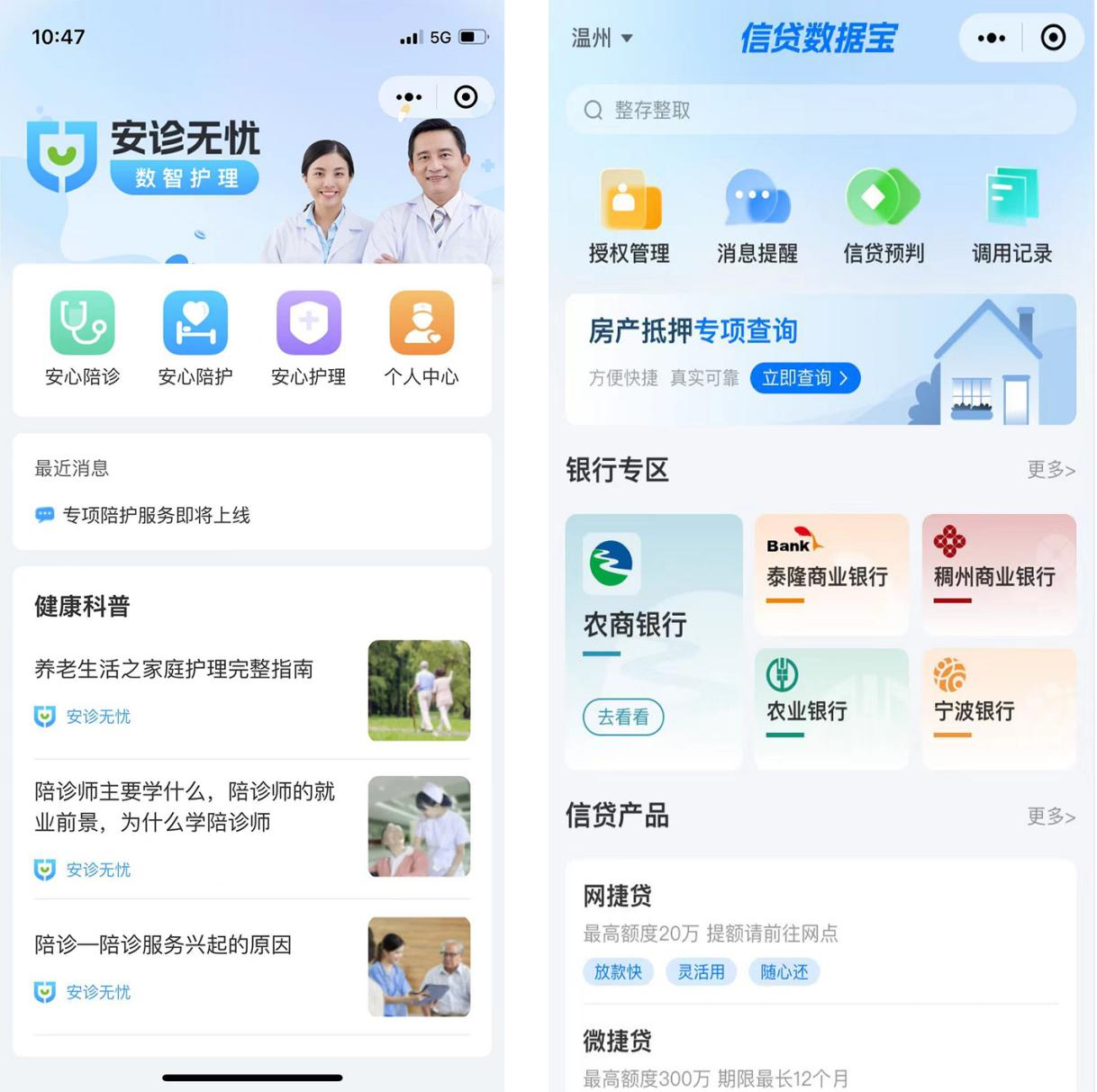This screenshot has height=1092, width=1097.
Task: Open article 陪诊—陪诊服务兴起的原因
Action: 163,944
